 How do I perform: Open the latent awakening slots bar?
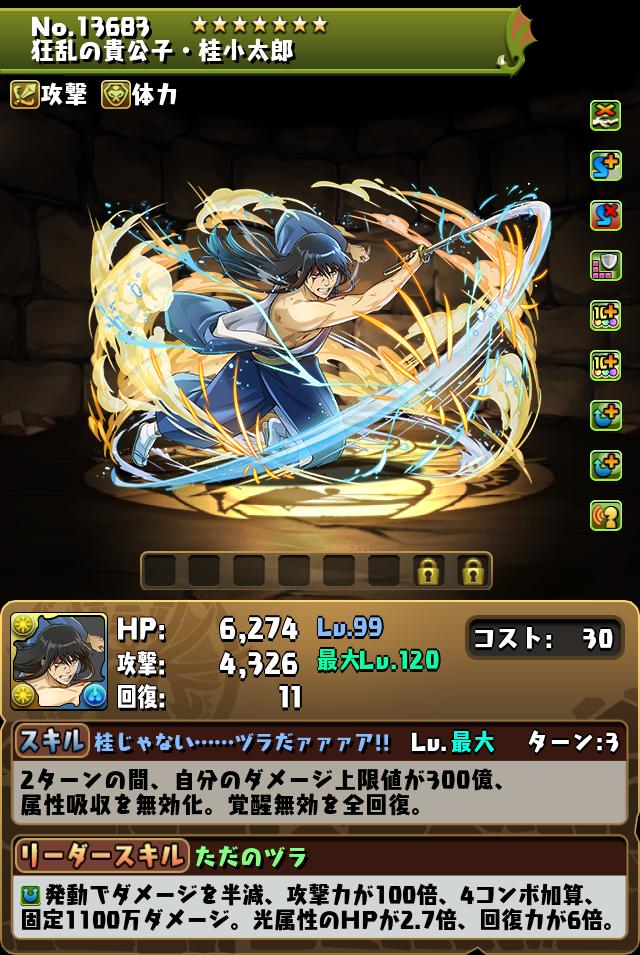coord(316,570)
